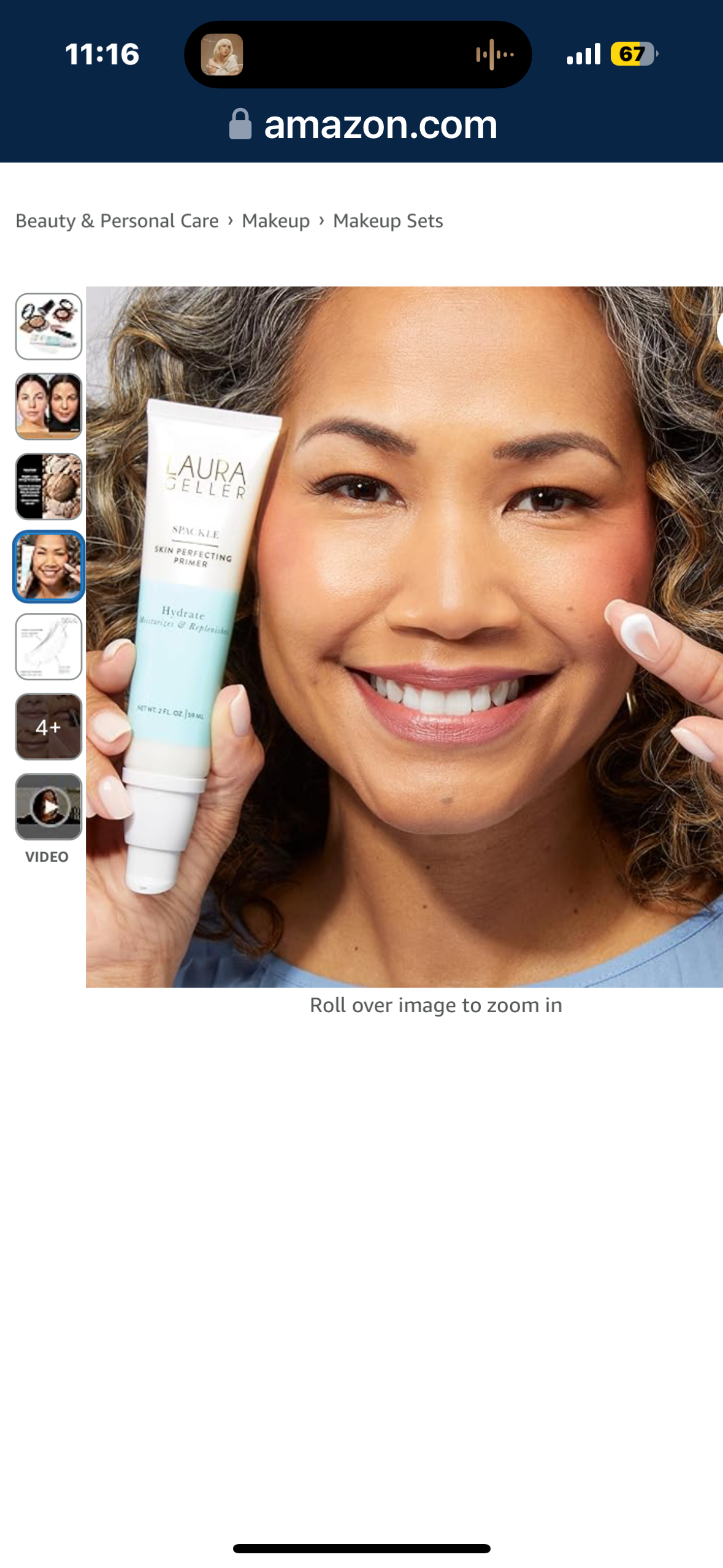Select the powder swatches thumbnail
This screenshot has width=723, height=1568.
coord(48,486)
